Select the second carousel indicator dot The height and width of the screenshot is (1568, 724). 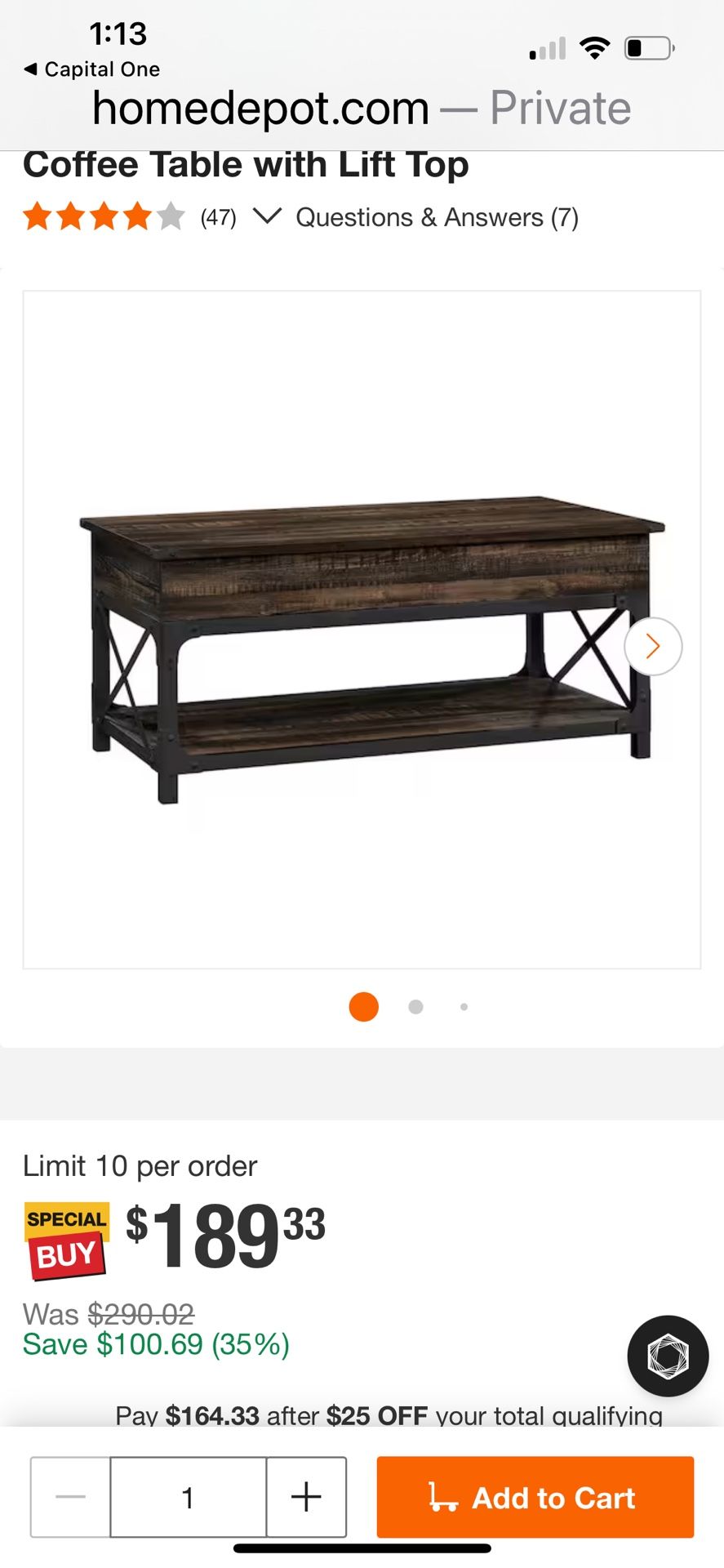click(x=415, y=1006)
